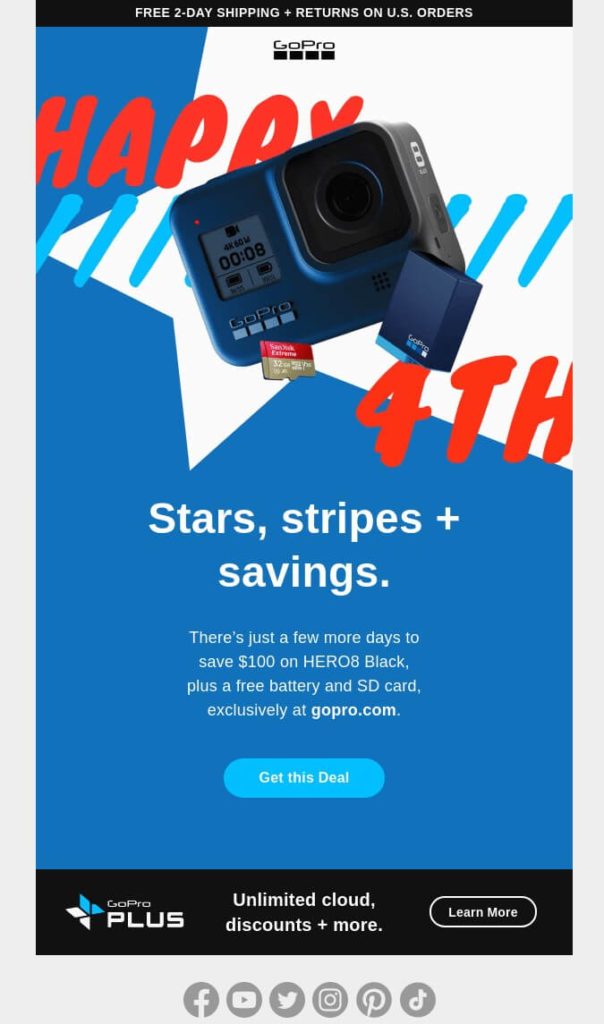This screenshot has width=604, height=1024.
Task: Visit GoPro's YouTube channel
Action: (244, 999)
